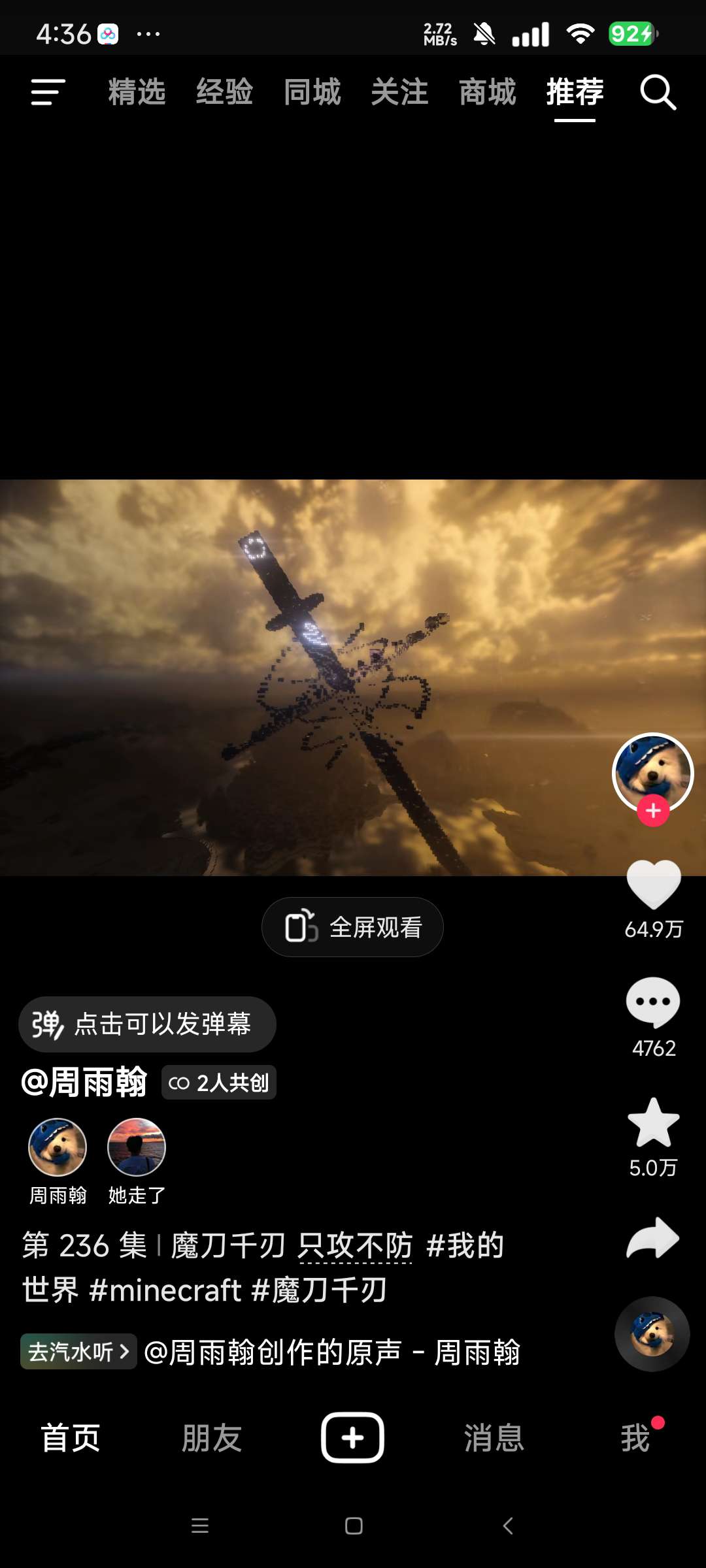This screenshot has height=1568, width=706.
Task: Switch to the 关注 tab
Action: 399,92
